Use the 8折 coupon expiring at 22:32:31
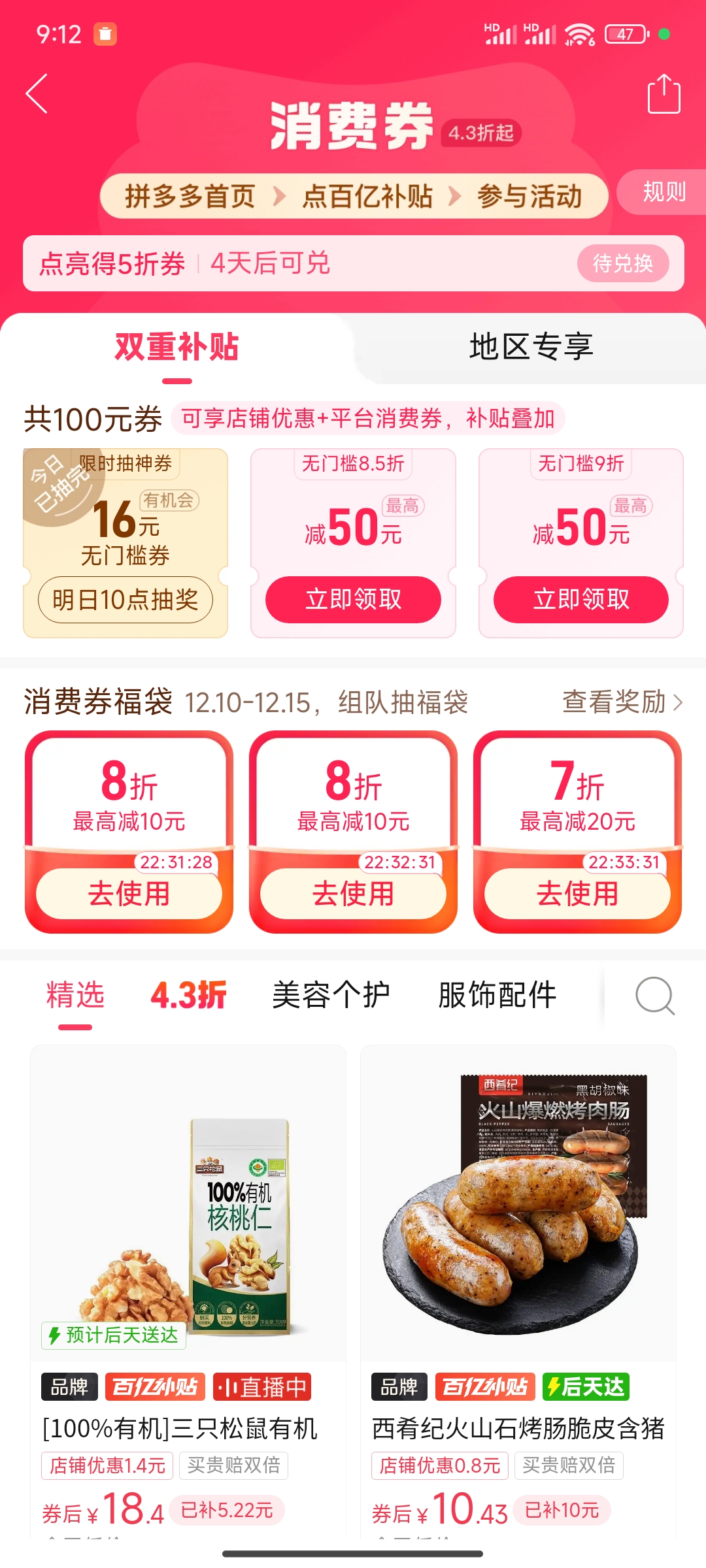Screen dimensions: 706x1568 coord(353,893)
